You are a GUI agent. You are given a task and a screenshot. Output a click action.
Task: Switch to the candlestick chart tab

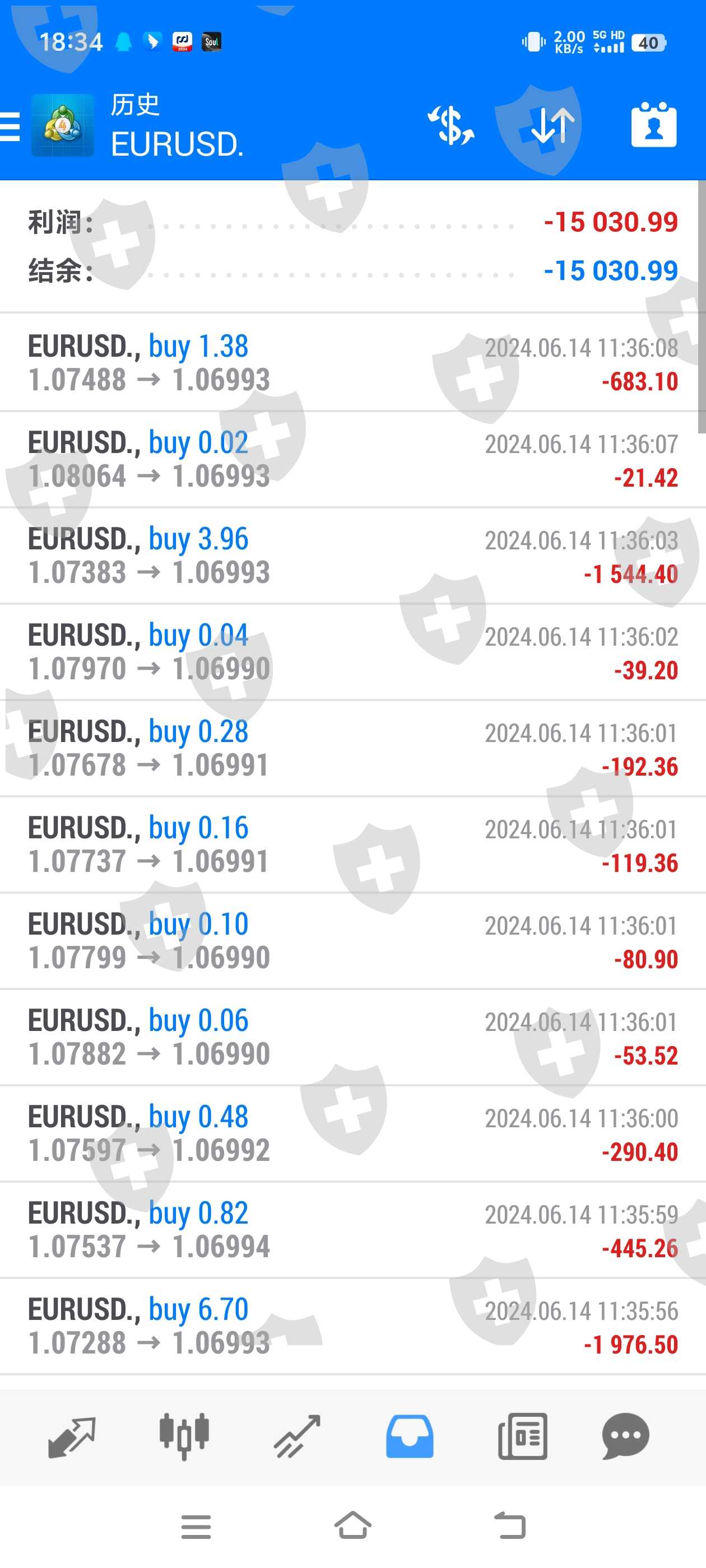[x=184, y=1436]
